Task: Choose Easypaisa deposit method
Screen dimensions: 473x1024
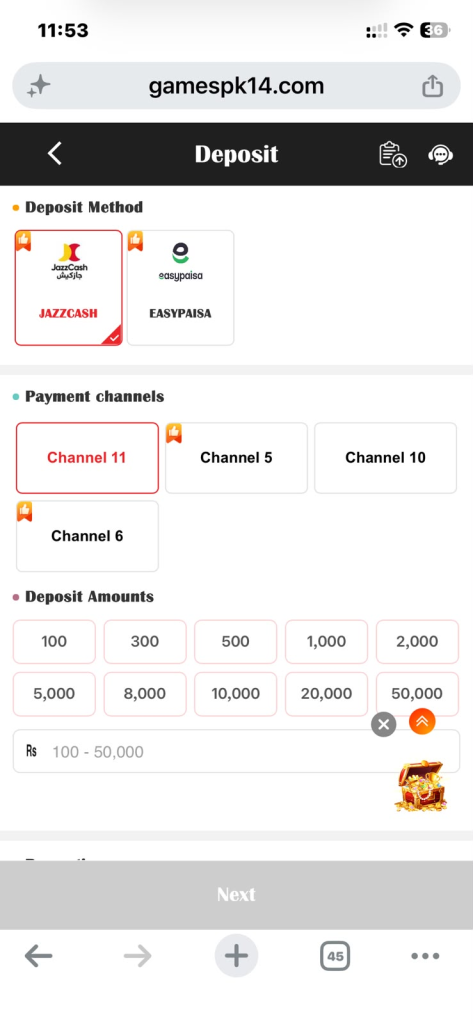Action: click(x=180, y=287)
